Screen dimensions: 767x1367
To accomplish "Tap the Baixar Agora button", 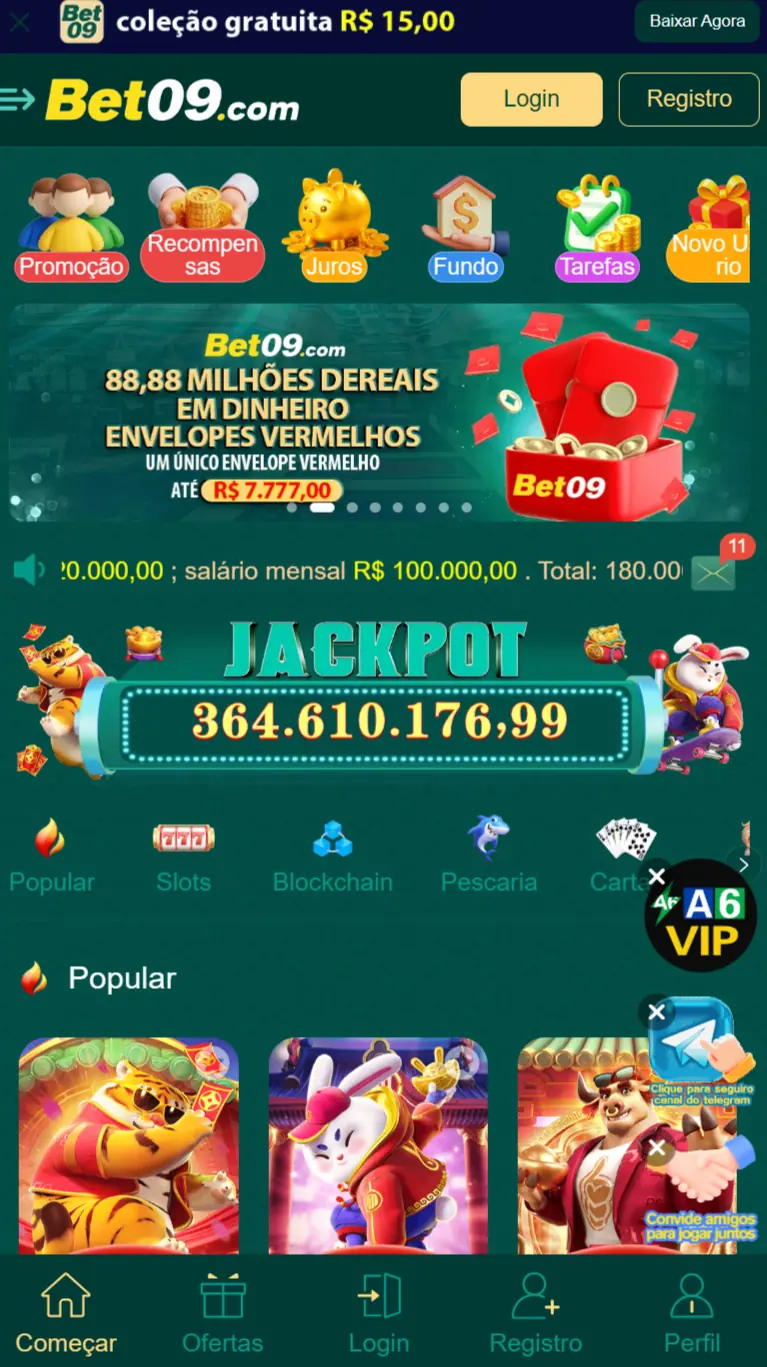I will [696, 21].
